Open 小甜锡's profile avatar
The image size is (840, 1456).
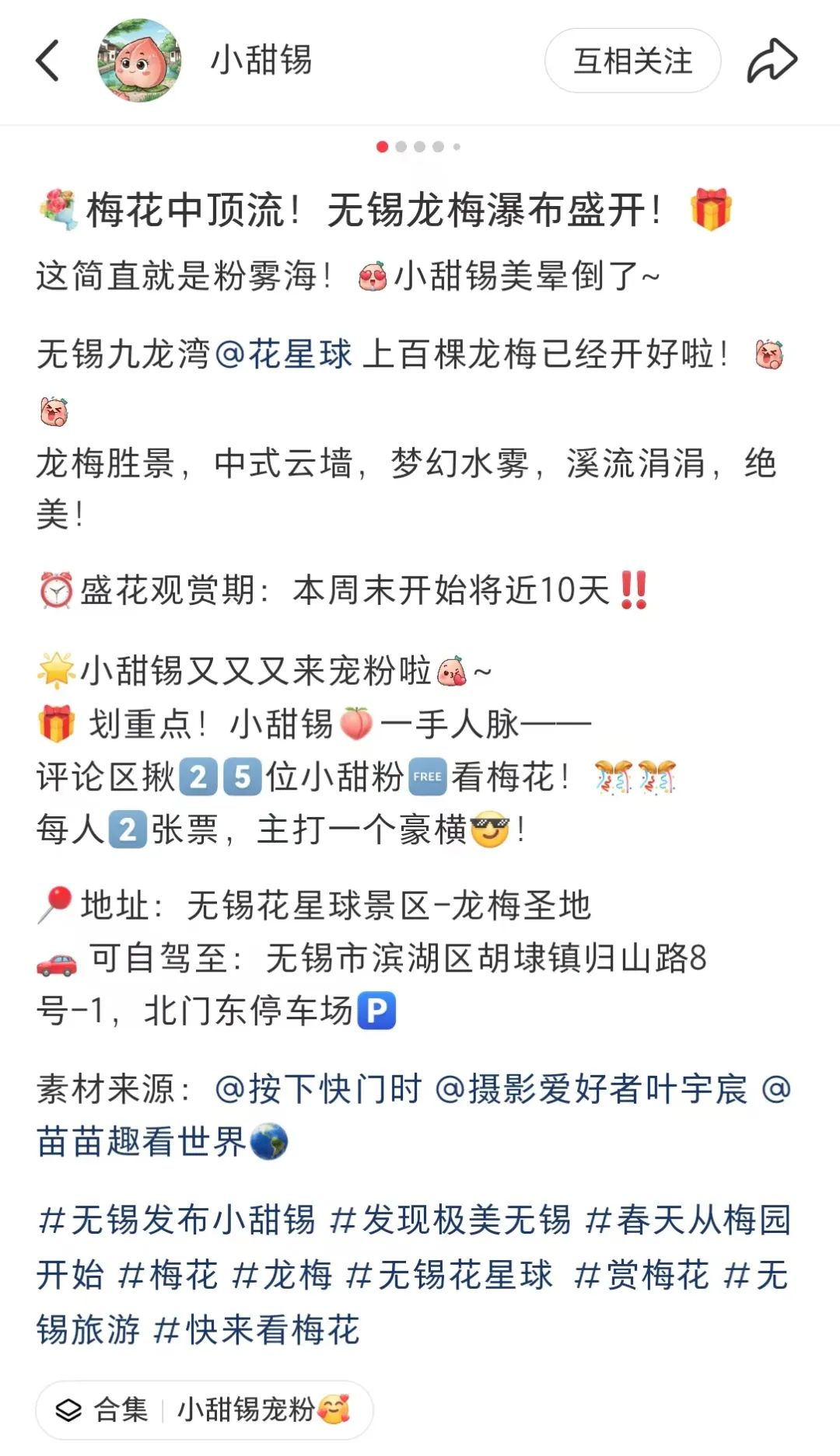pyautogui.click(x=139, y=61)
